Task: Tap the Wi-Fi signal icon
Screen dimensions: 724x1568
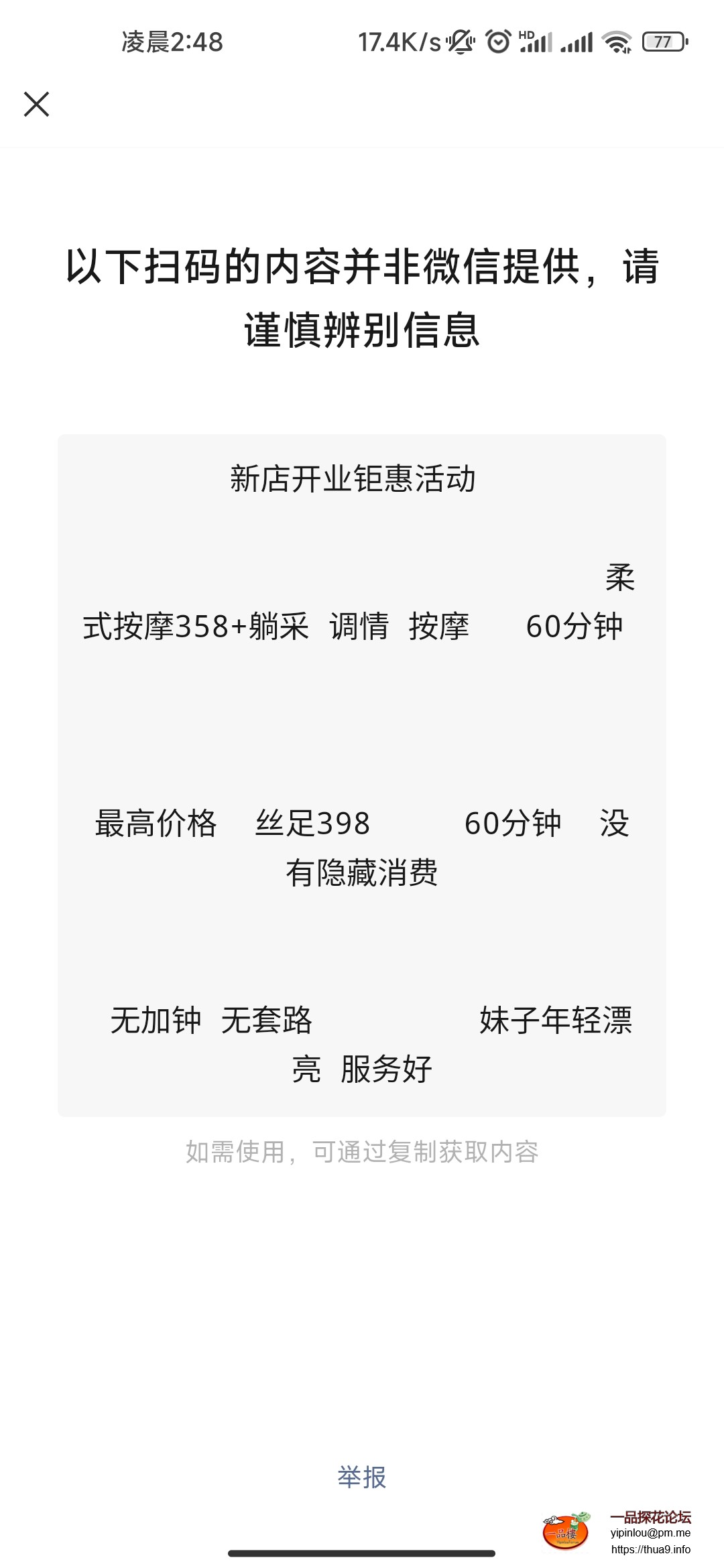Action: (x=618, y=42)
